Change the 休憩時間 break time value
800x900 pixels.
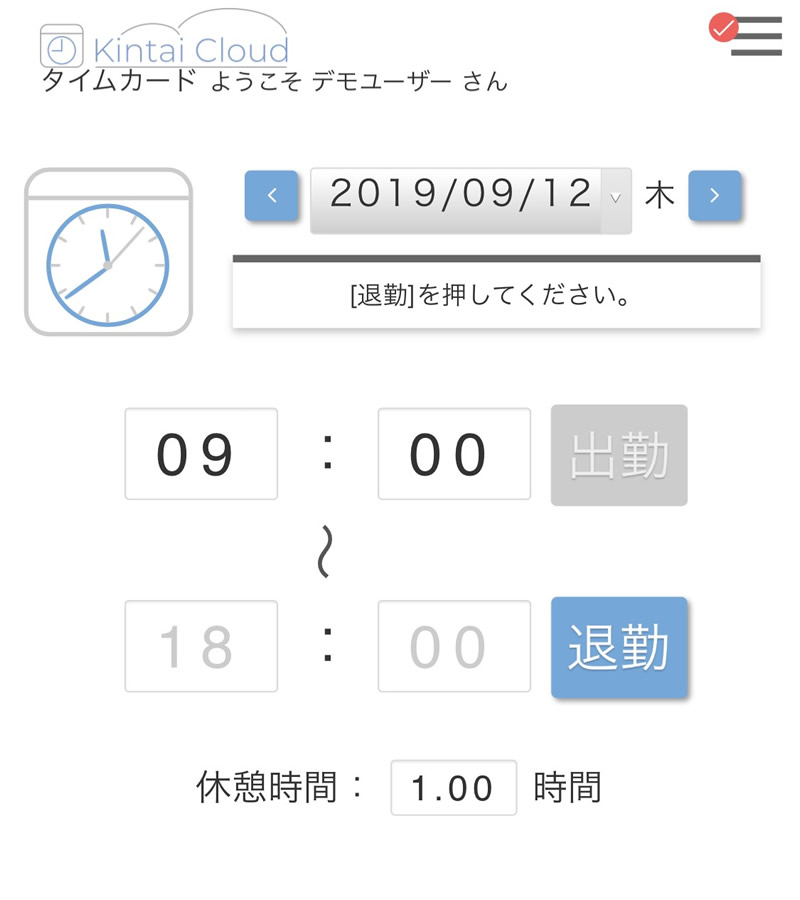[x=453, y=788]
